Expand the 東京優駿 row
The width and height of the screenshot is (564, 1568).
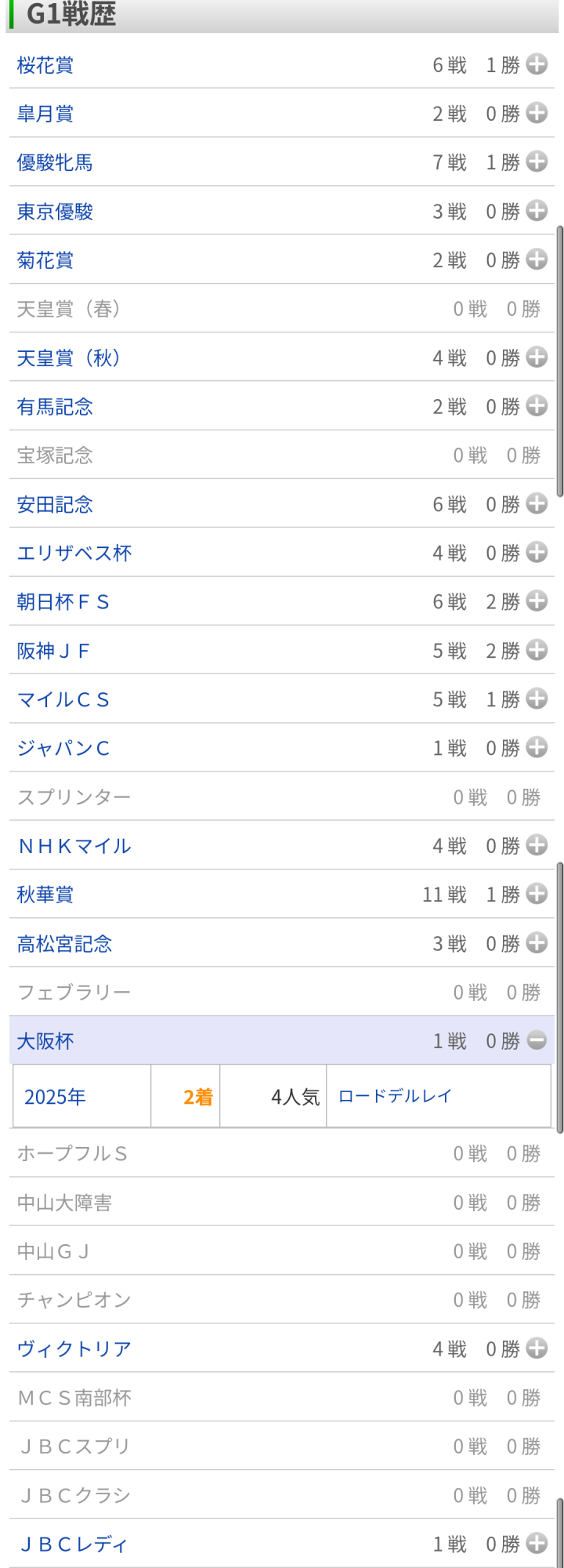[x=537, y=210]
